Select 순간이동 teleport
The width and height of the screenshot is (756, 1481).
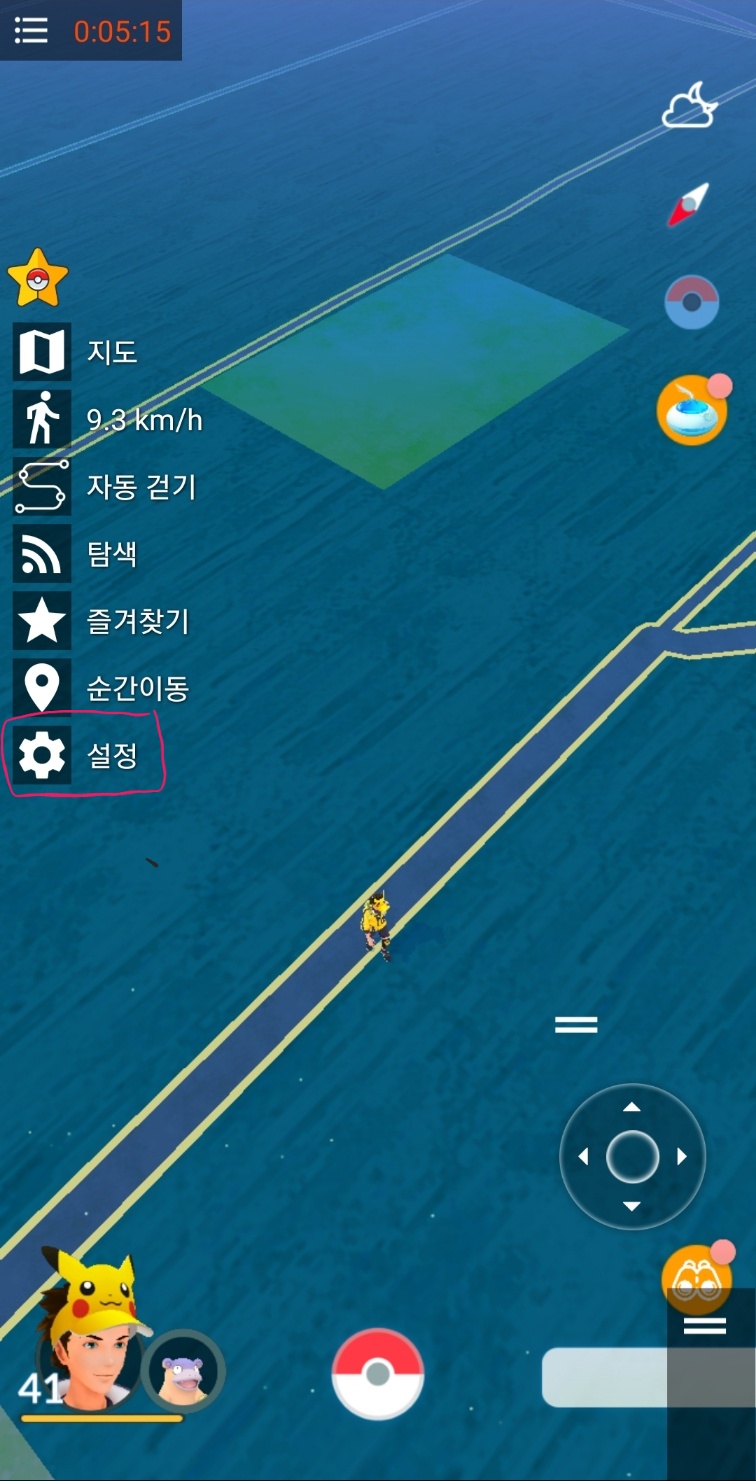(x=100, y=688)
